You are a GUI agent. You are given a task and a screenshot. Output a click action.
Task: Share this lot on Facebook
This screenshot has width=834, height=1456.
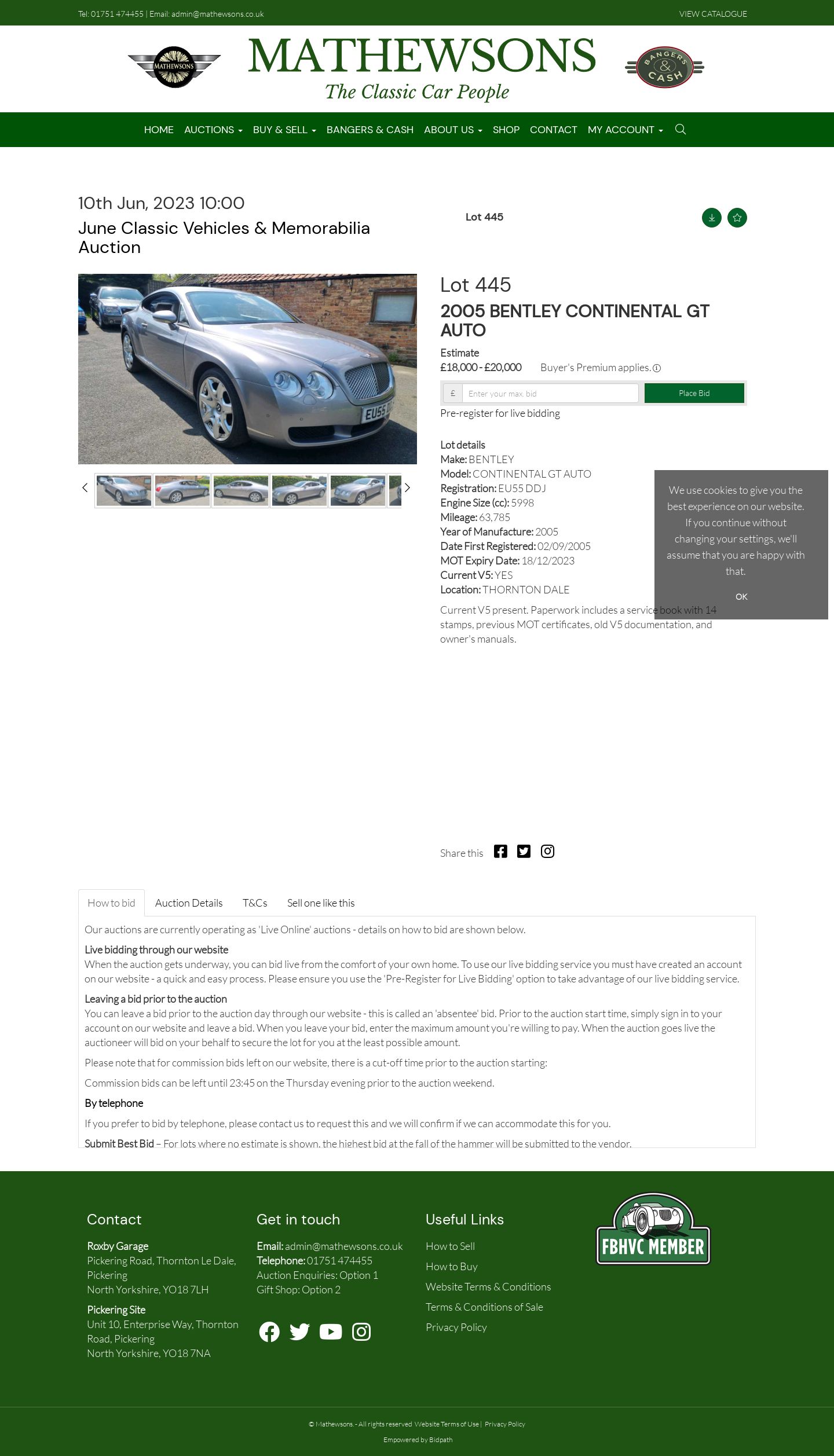[x=500, y=851]
